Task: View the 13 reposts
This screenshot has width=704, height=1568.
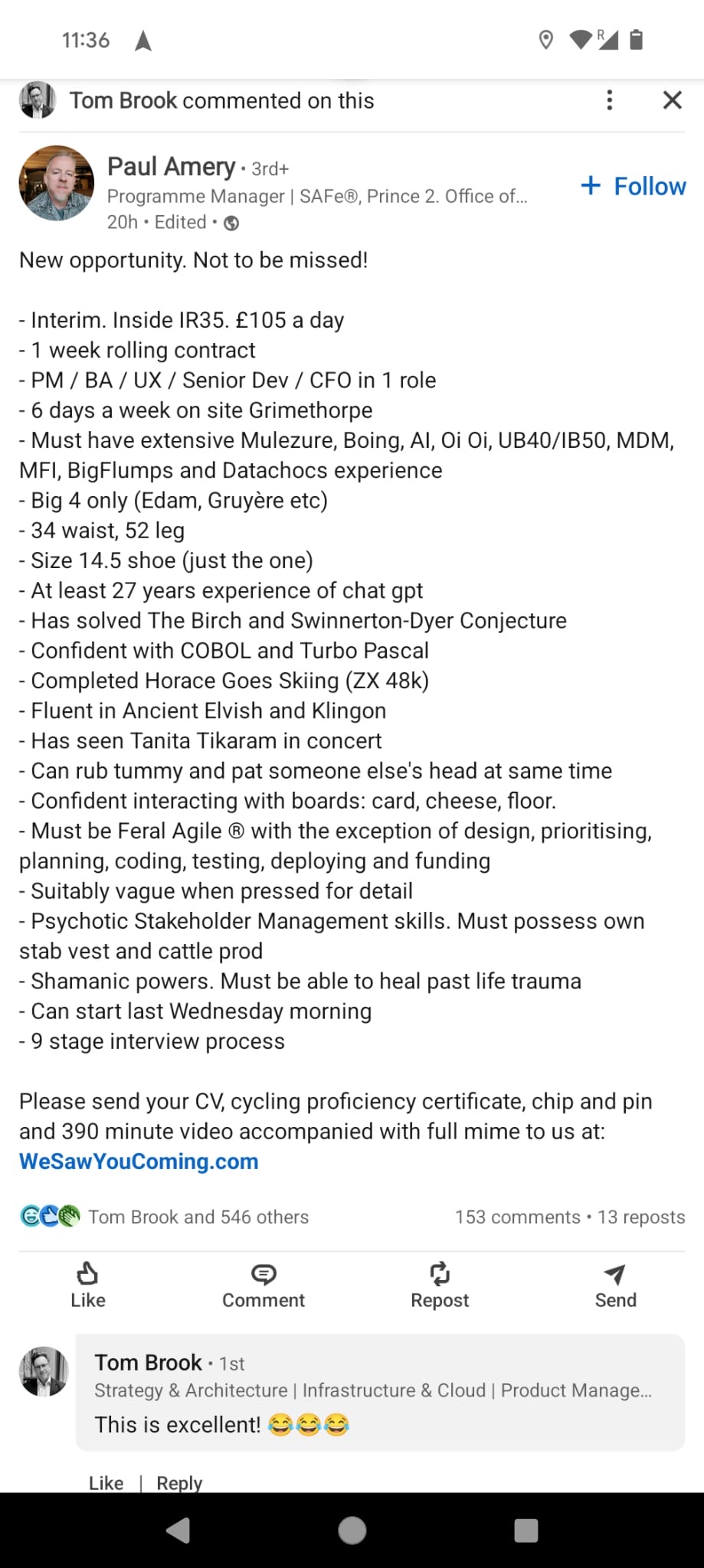Action: pyautogui.click(x=641, y=1217)
